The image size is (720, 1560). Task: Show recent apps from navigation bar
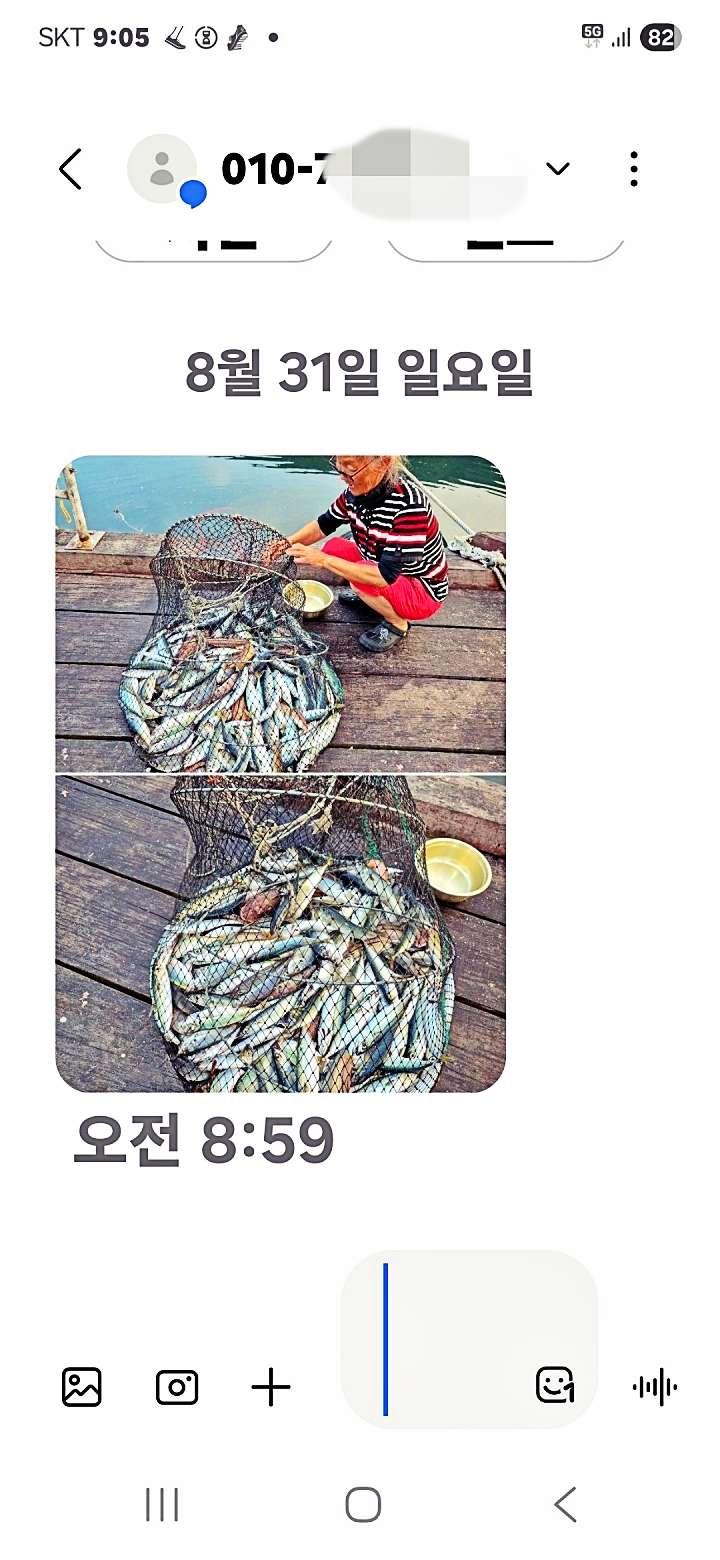161,1504
